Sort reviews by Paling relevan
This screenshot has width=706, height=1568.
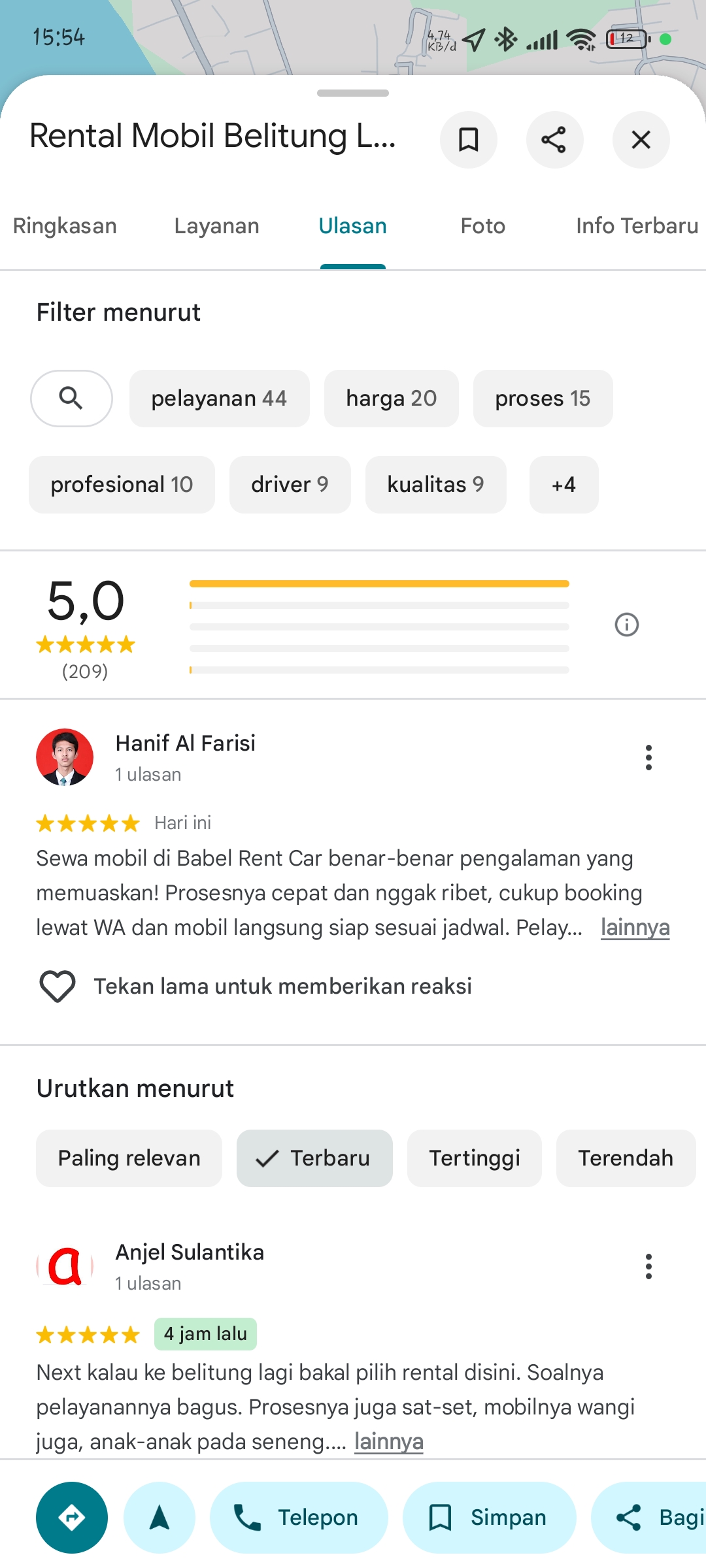(129, 1158)
